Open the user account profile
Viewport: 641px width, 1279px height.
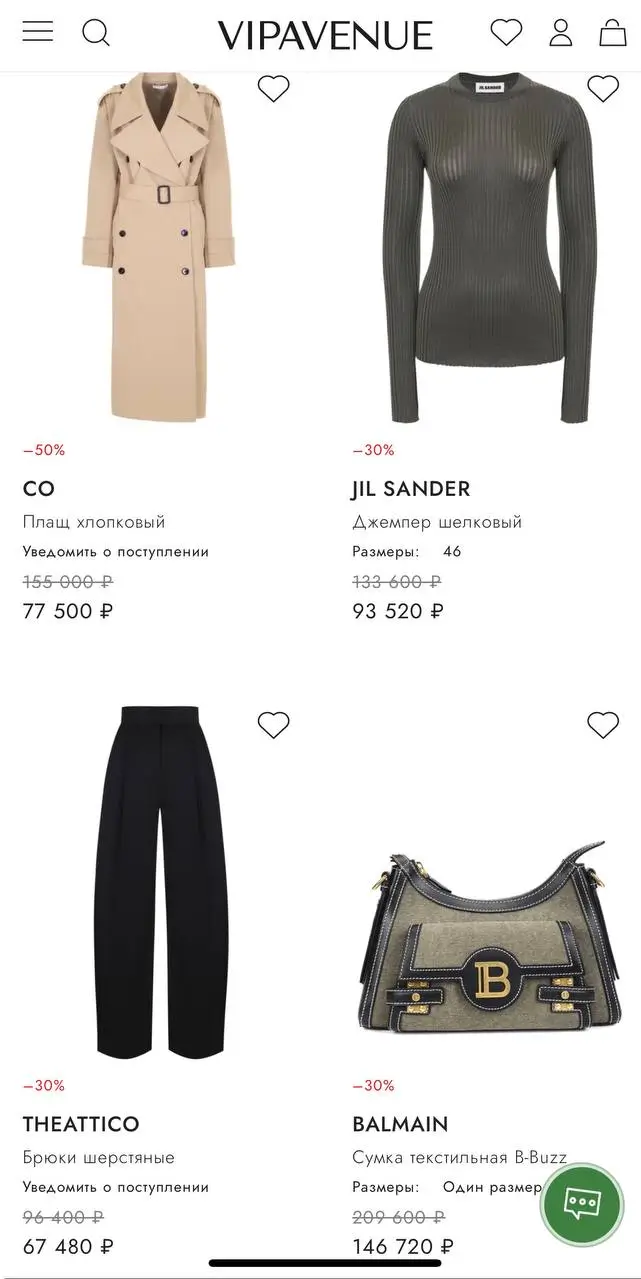561,33
